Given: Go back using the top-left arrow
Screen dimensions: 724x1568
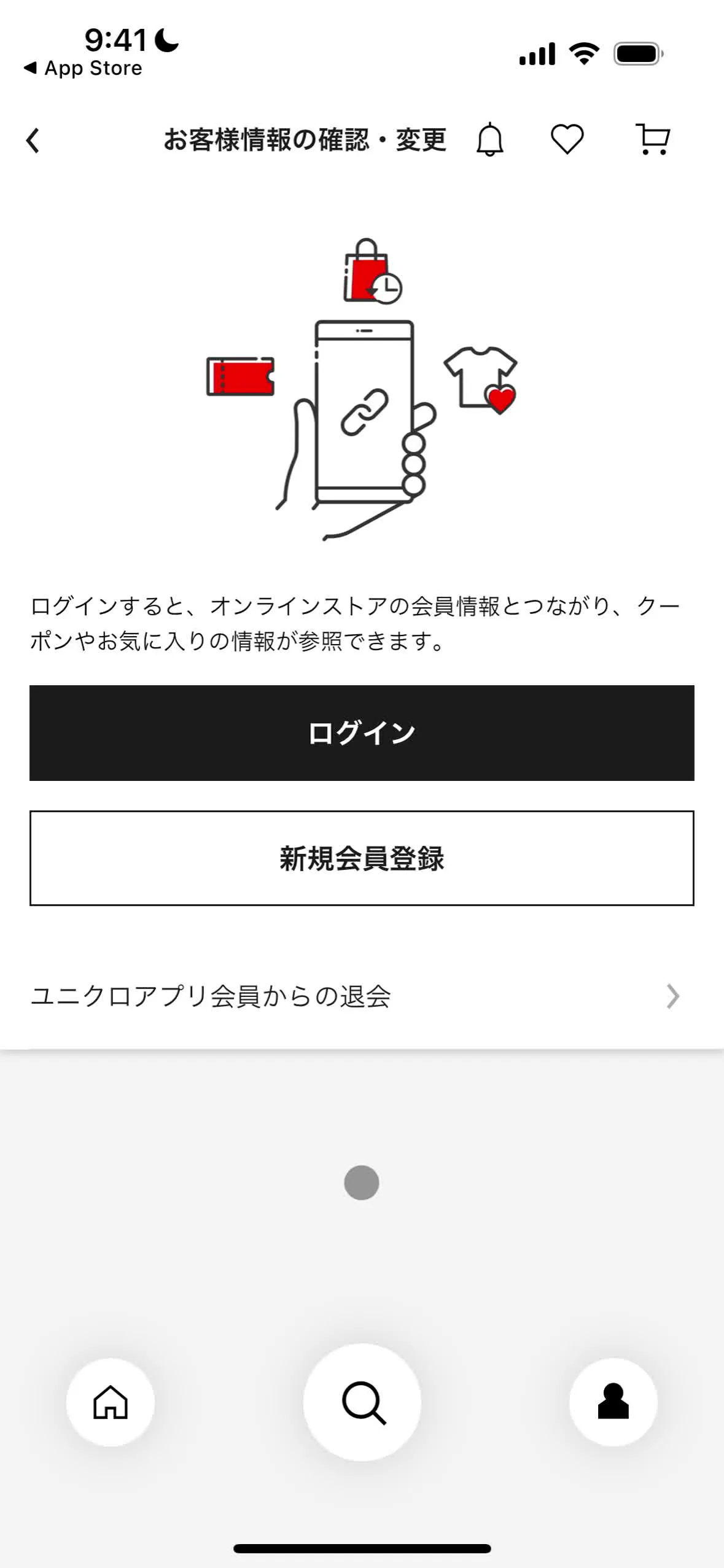Looking at the screenshot, I should pos(33,140).
